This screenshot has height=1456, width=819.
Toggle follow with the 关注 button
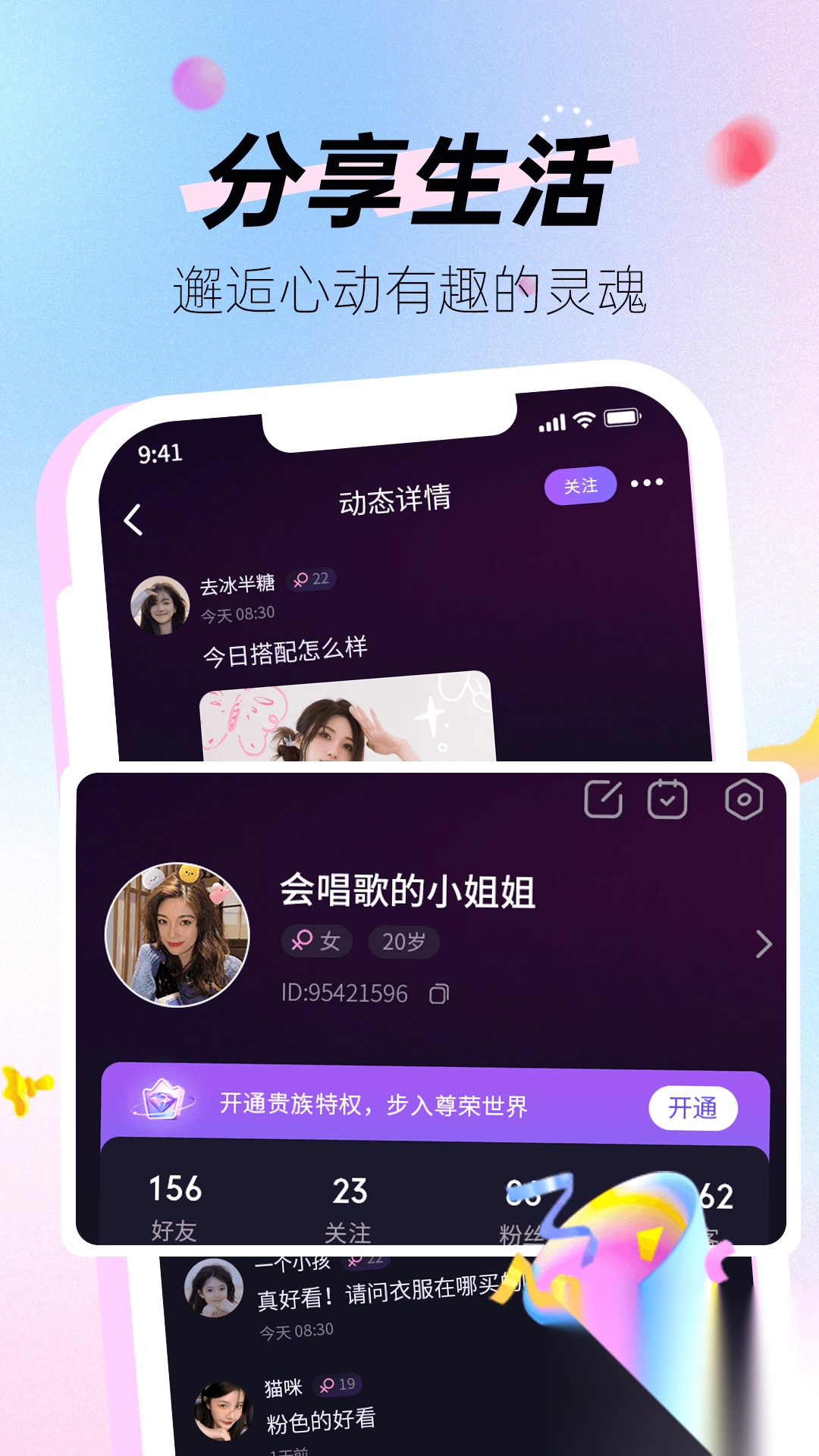[x=580, y=485]
